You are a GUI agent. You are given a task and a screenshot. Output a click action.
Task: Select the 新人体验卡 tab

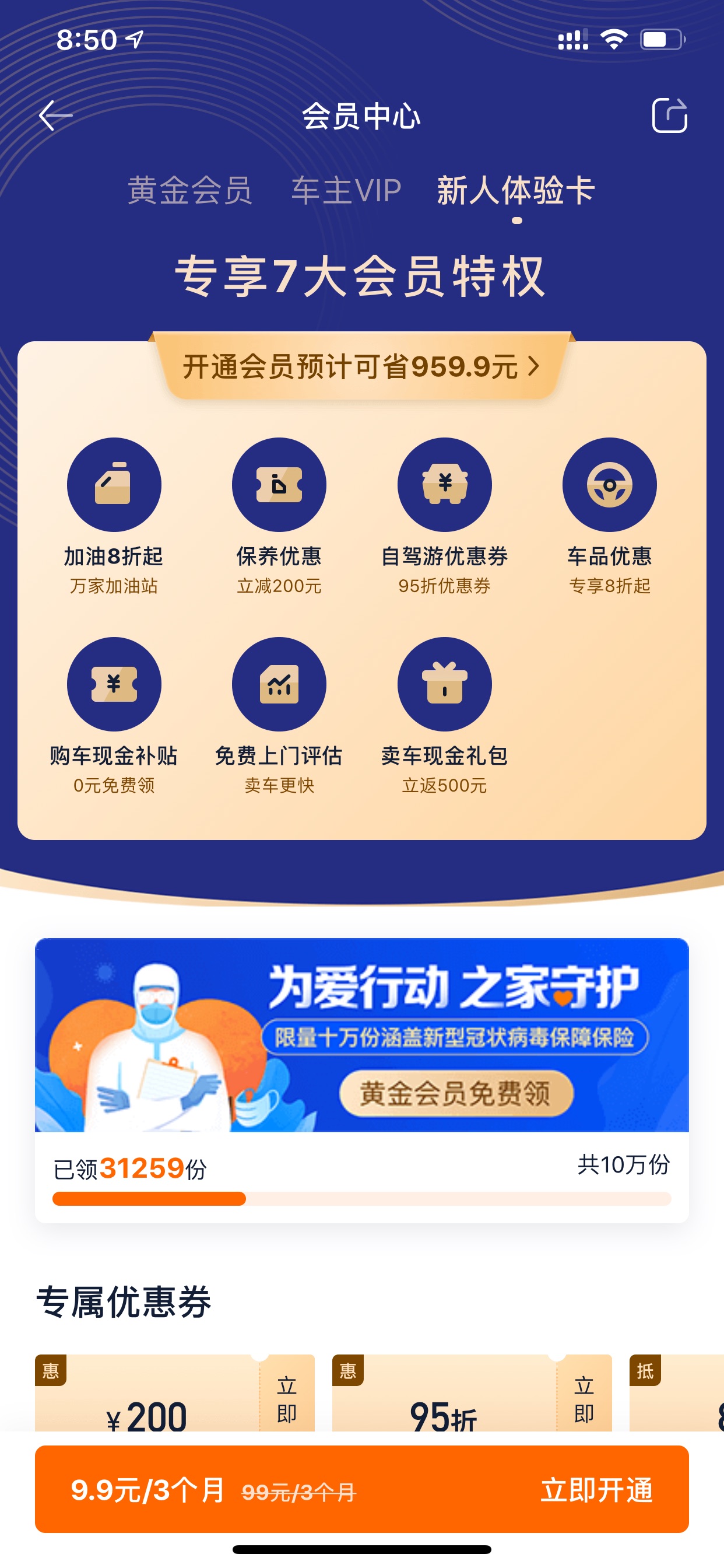click(516, 191)
